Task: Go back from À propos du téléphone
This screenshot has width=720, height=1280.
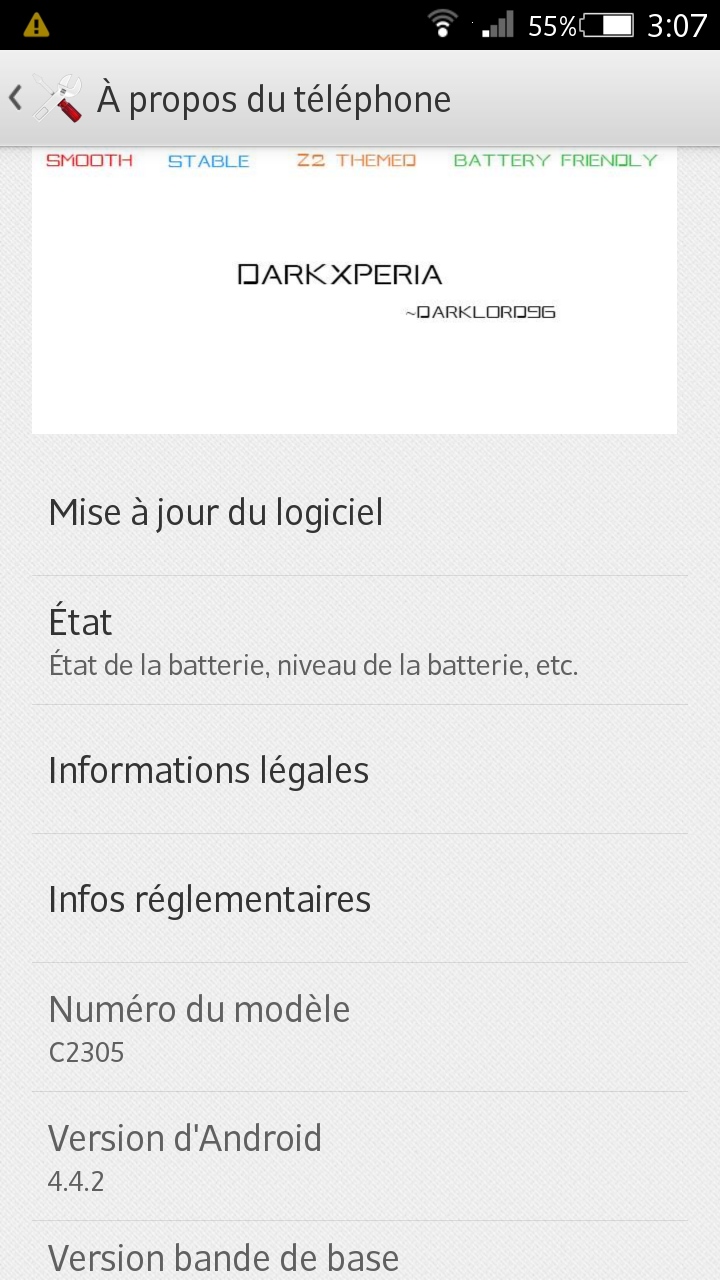Action: pyautogui.click(x=46, y=99)
